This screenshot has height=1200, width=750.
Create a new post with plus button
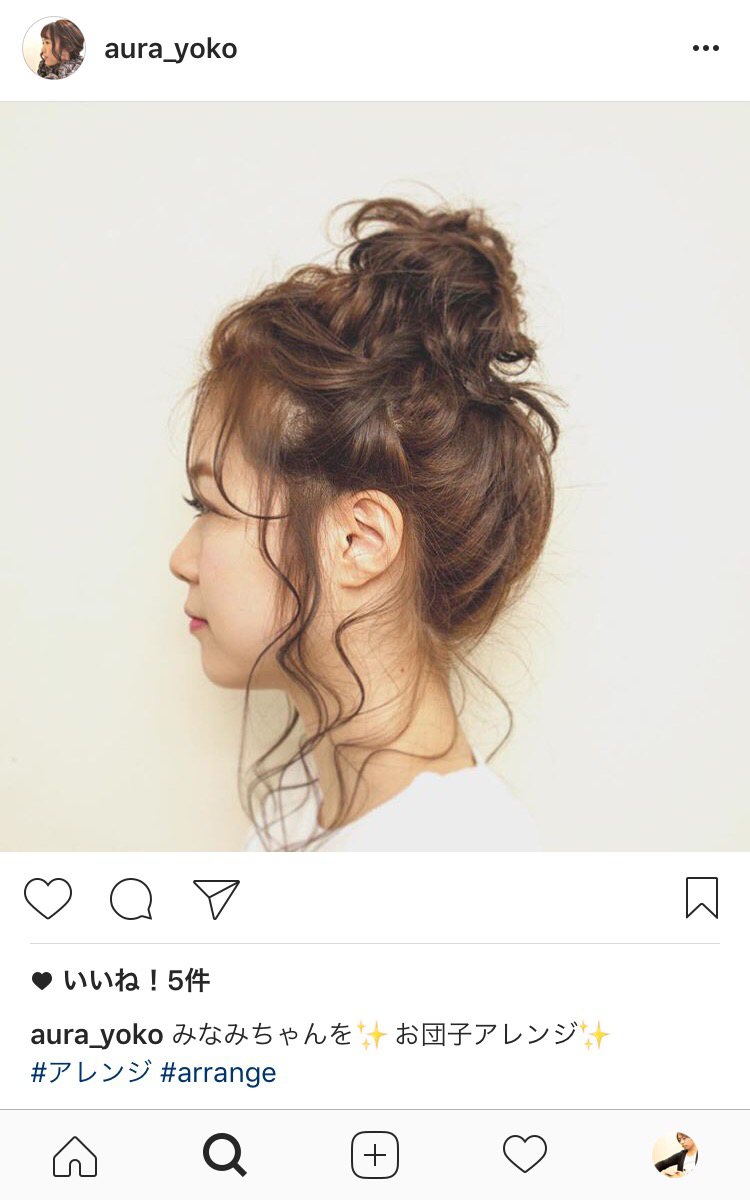375,1156
